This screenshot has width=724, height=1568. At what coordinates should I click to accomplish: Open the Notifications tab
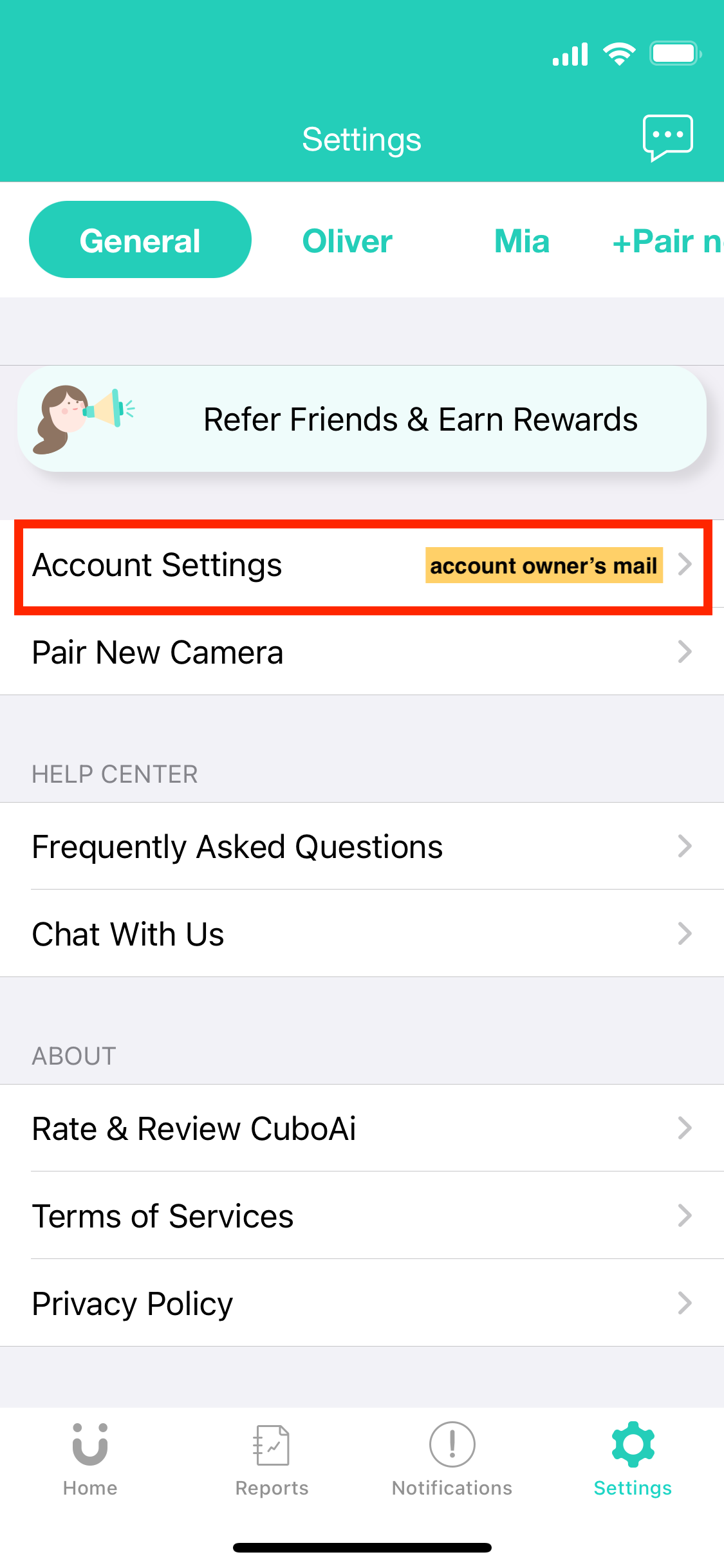[x=452, y=1459]
